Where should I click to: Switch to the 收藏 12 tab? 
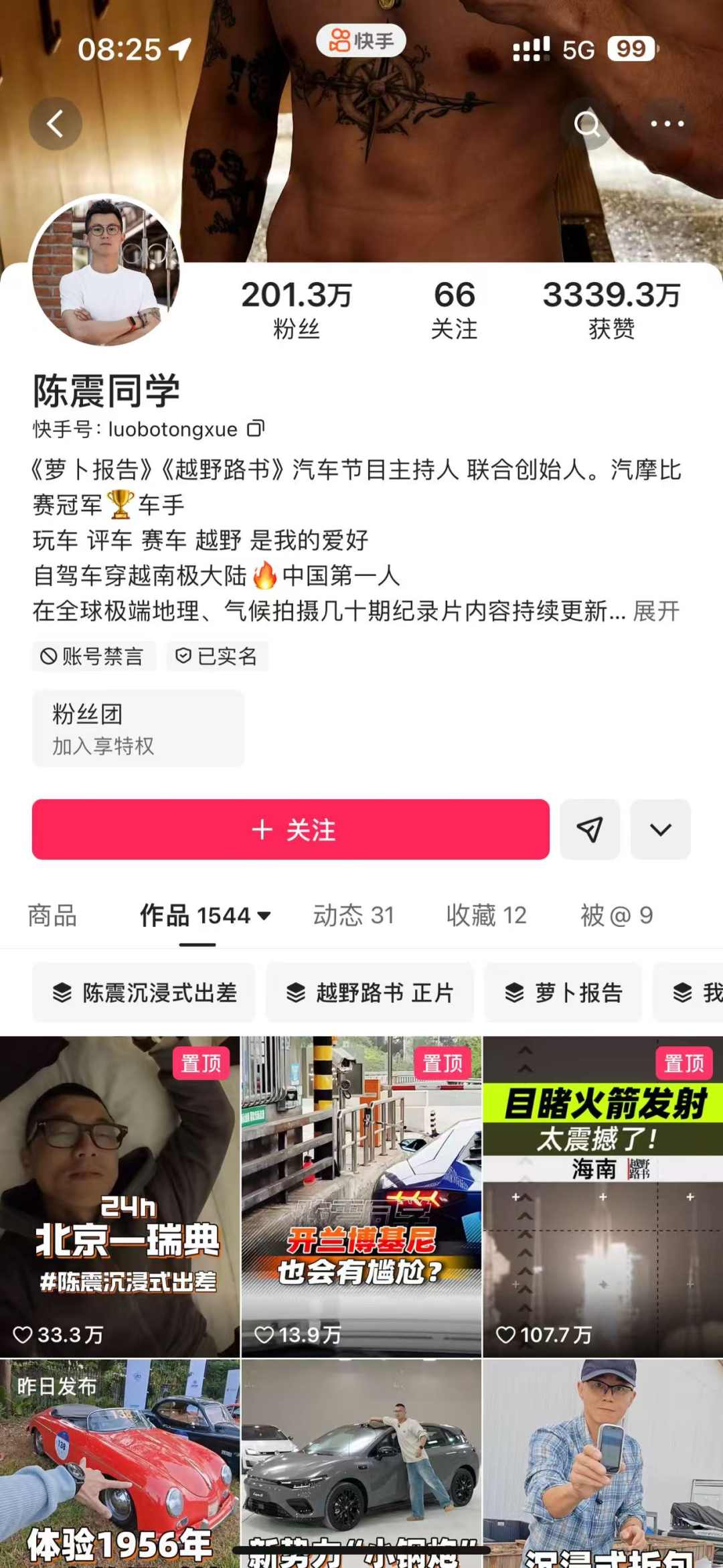click(486, 915)
